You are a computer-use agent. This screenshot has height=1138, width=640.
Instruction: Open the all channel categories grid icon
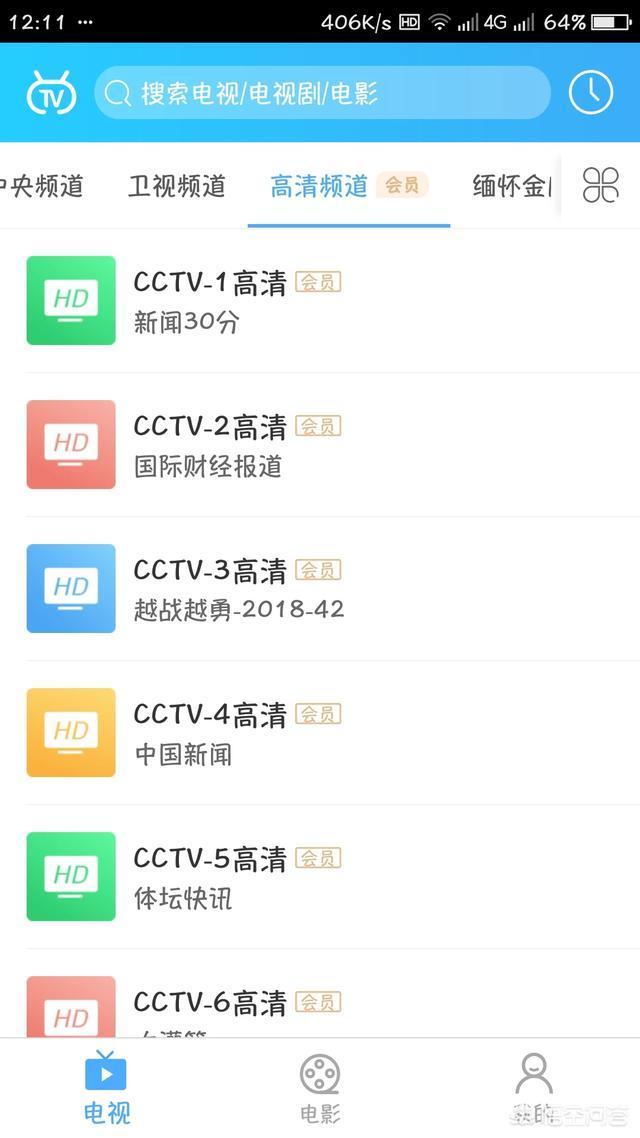point(601,185)
